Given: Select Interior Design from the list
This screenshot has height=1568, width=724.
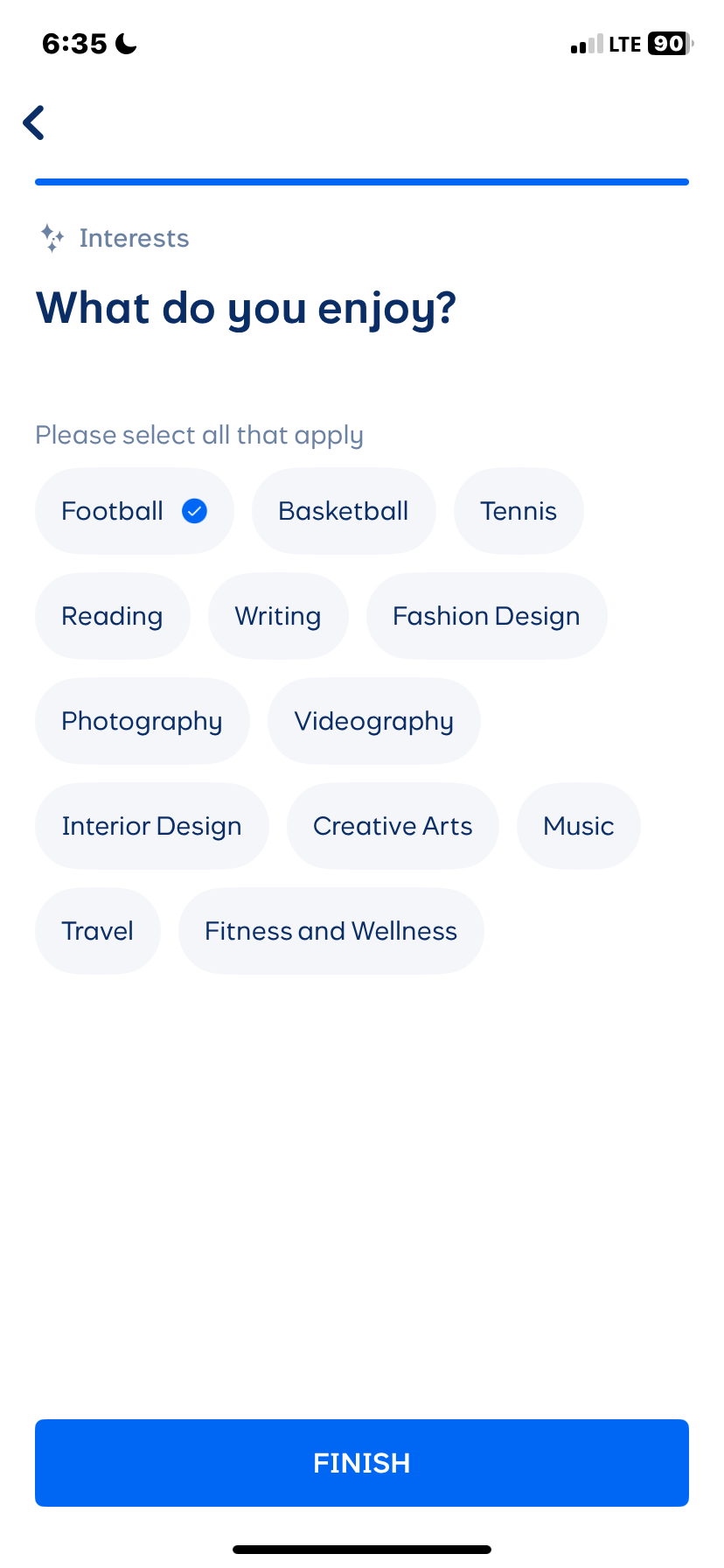Looking at the screenshot, I should pos(151,826).
